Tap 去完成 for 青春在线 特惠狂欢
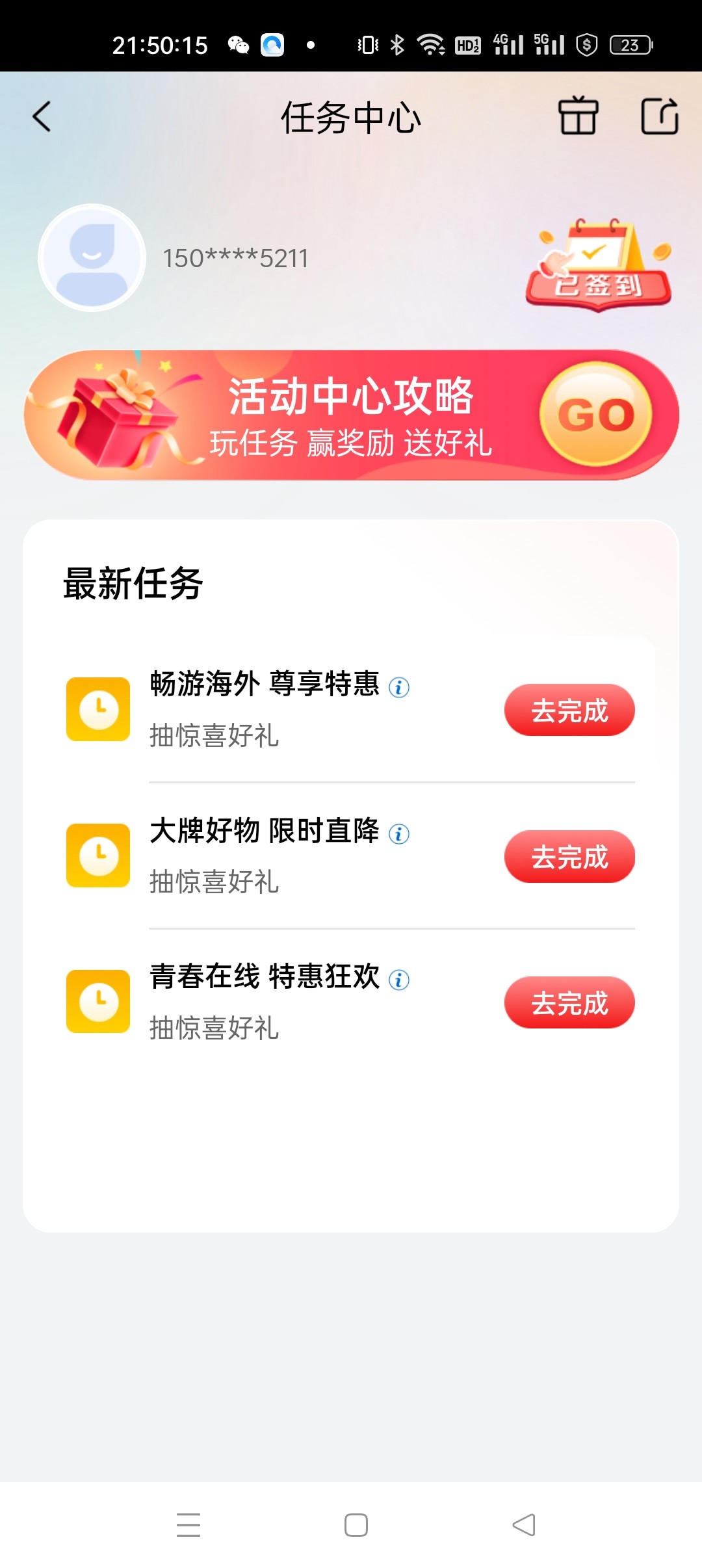Image resolution: width=702 pixels, height=1568 pixels. pos(569,1003)
